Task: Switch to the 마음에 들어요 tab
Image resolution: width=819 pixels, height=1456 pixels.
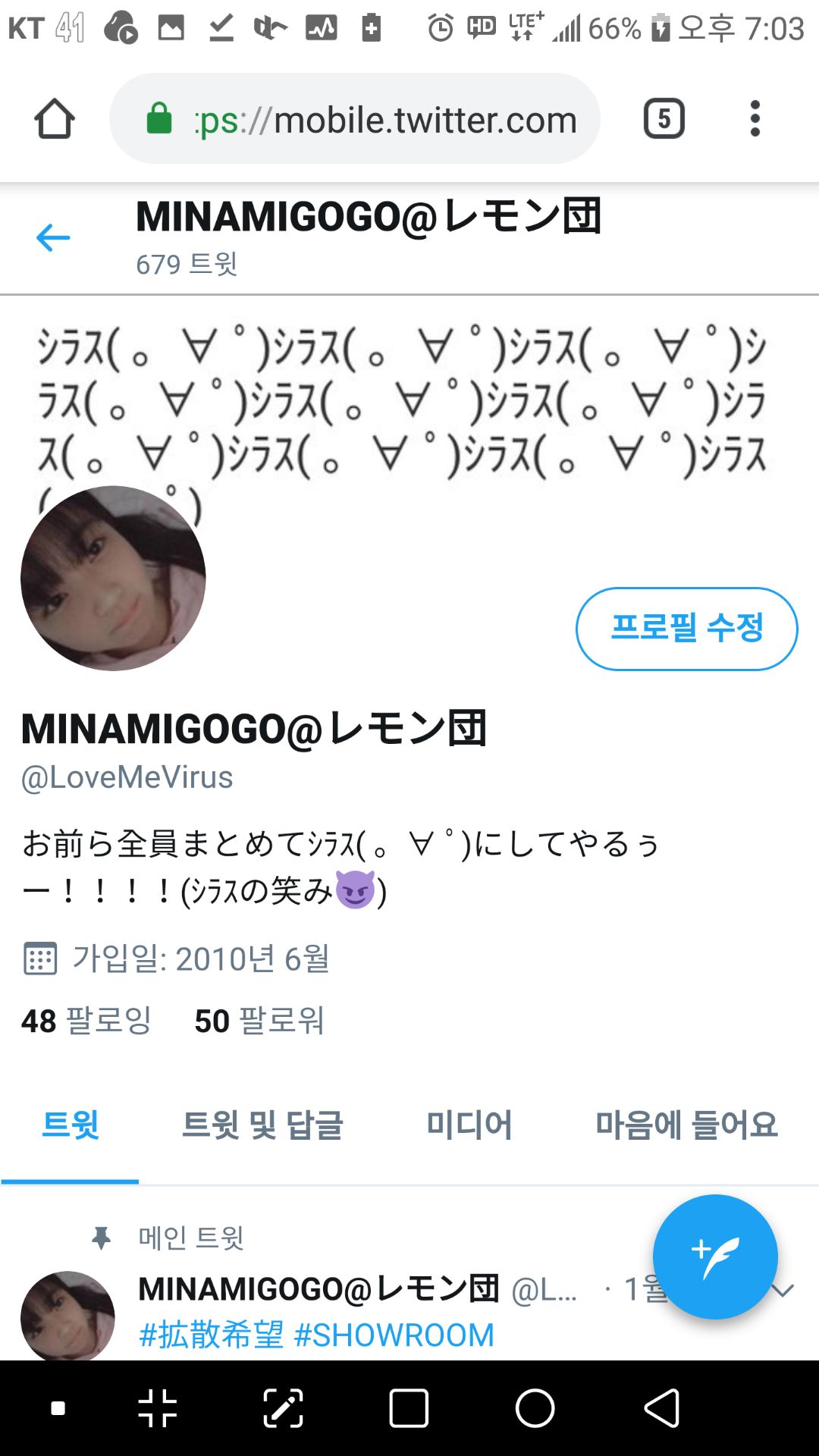Action: 686,1125
